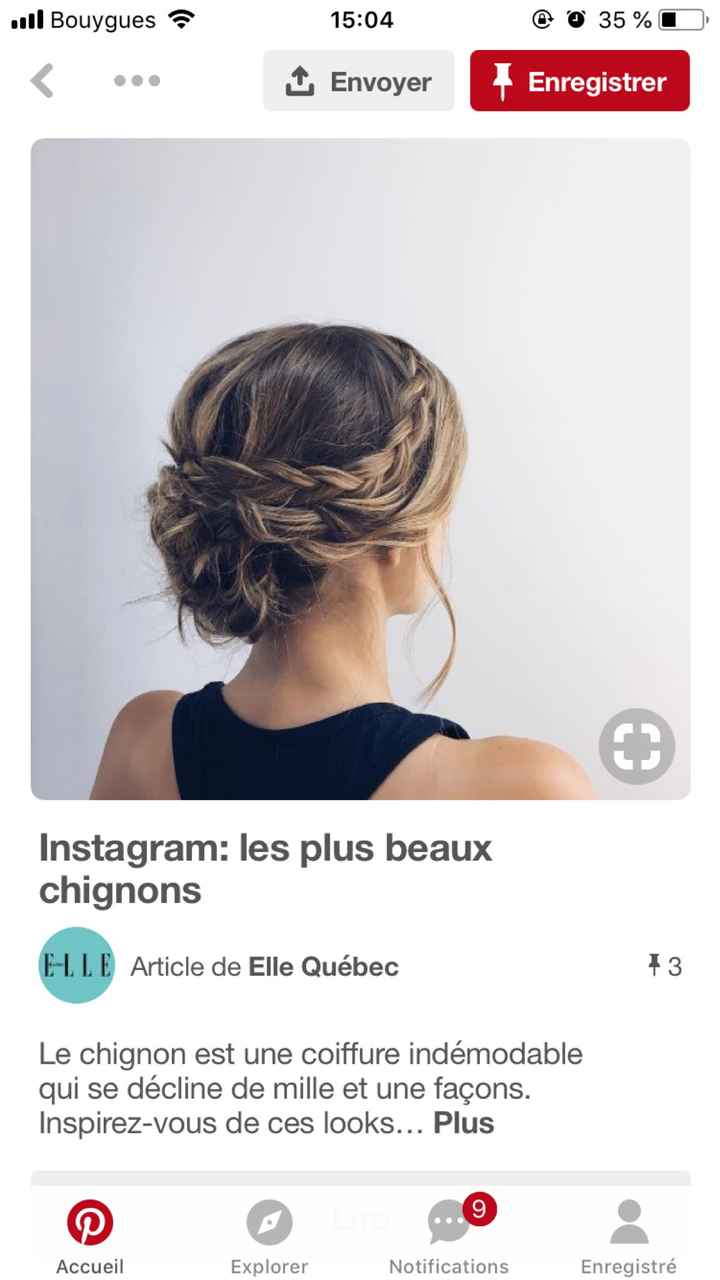The height and width of the screenshot is (1280, 720).
Task: Tap the zoom crosshair icon on the pin image
Action: point(637,746)
